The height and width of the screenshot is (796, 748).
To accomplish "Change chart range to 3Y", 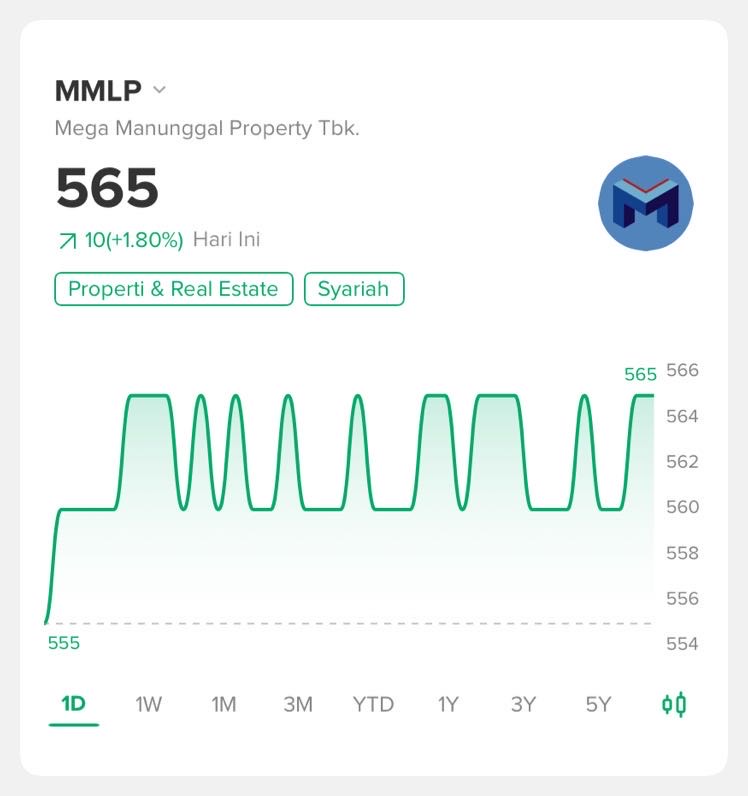I will tap(523, 704).
